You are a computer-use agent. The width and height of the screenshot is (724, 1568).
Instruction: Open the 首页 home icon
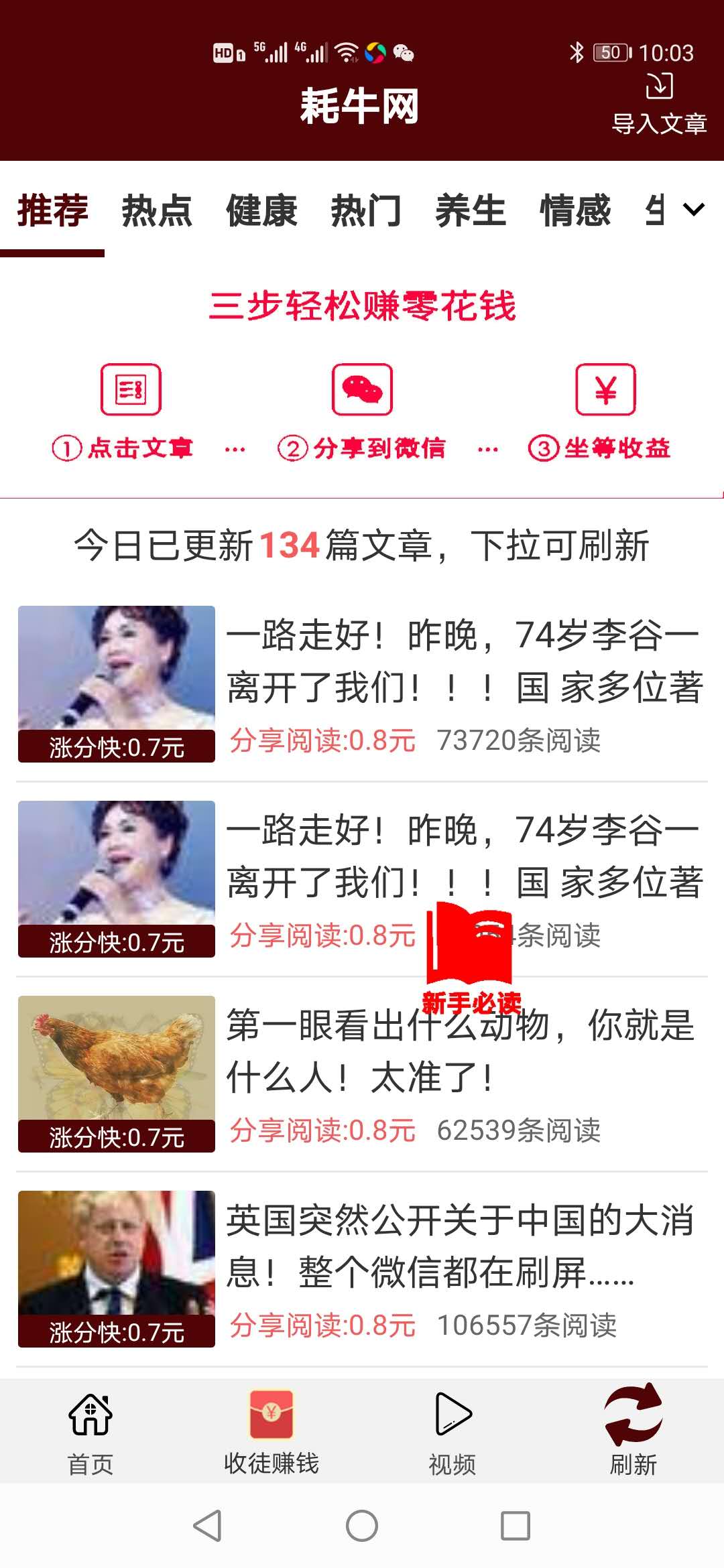(x=90, y=1414)
